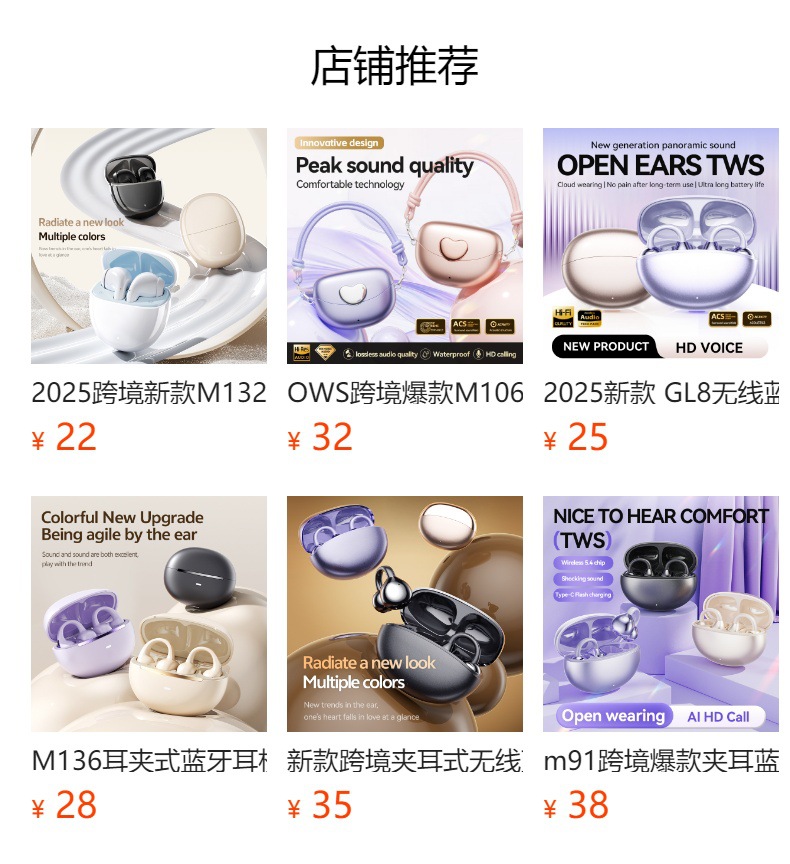
Task: Open the 2025跨境新款M132 earbuds product card
Action: [x=149, y=246]
